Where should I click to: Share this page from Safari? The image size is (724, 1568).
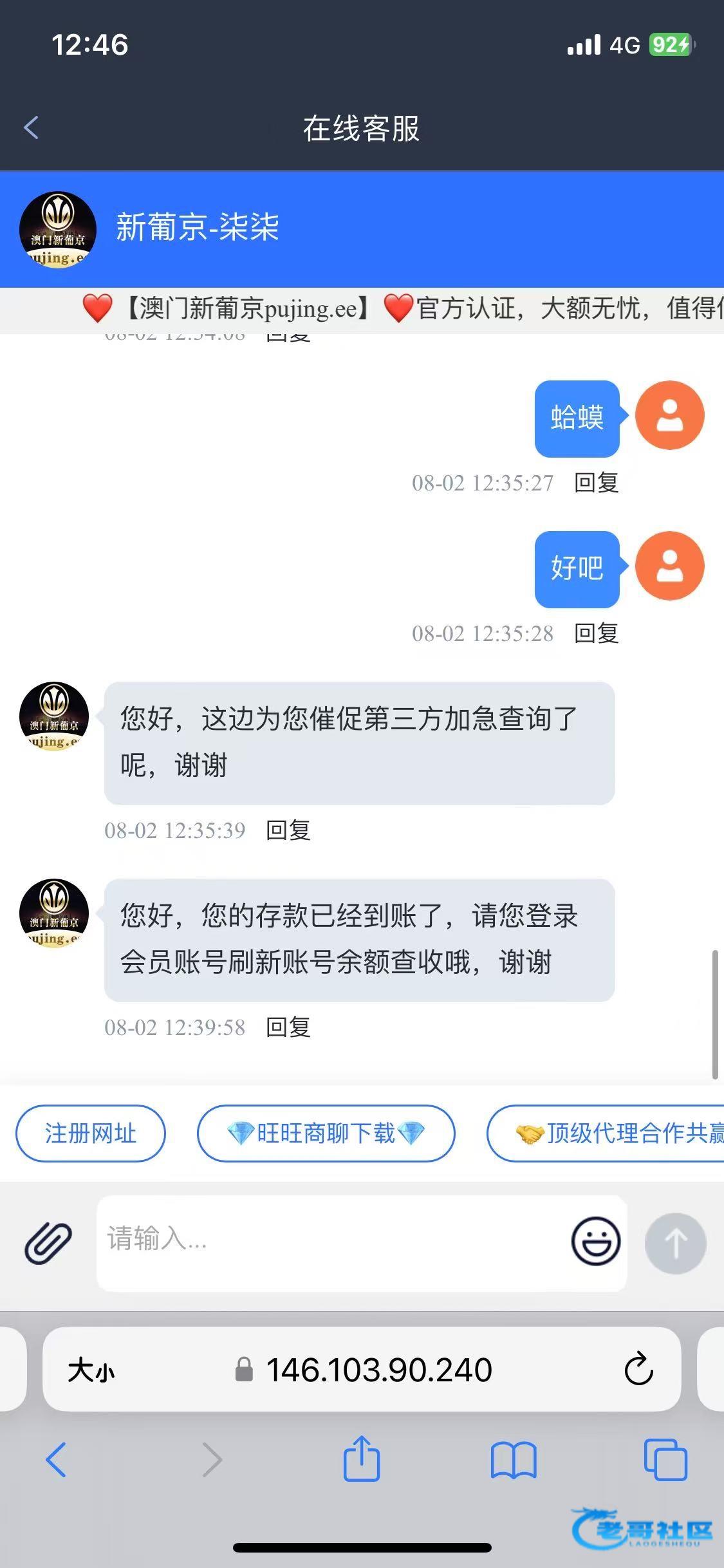[x=362, y=1459]
